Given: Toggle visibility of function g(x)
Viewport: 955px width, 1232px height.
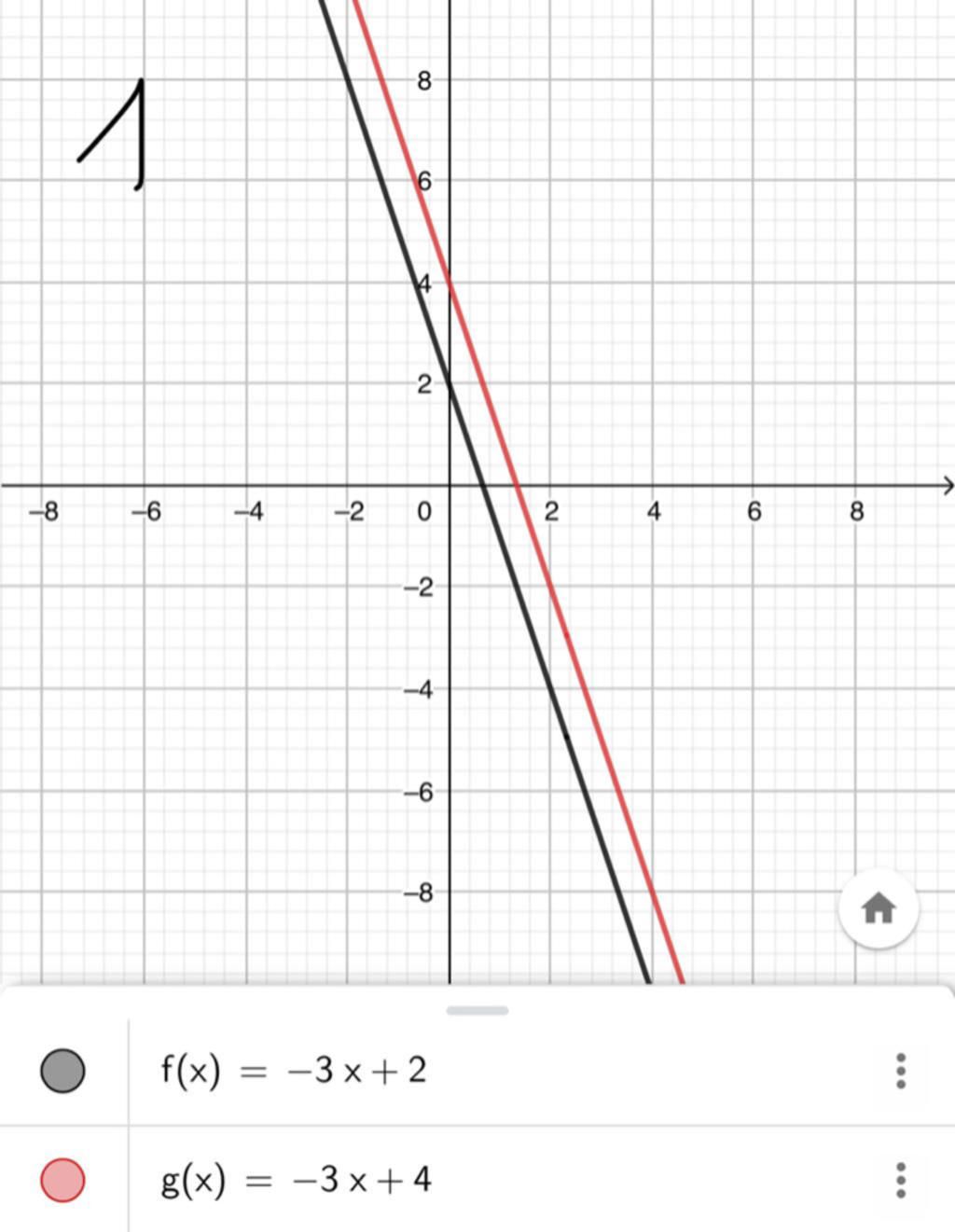Looking at the screenshot, I should point(62,1180).
